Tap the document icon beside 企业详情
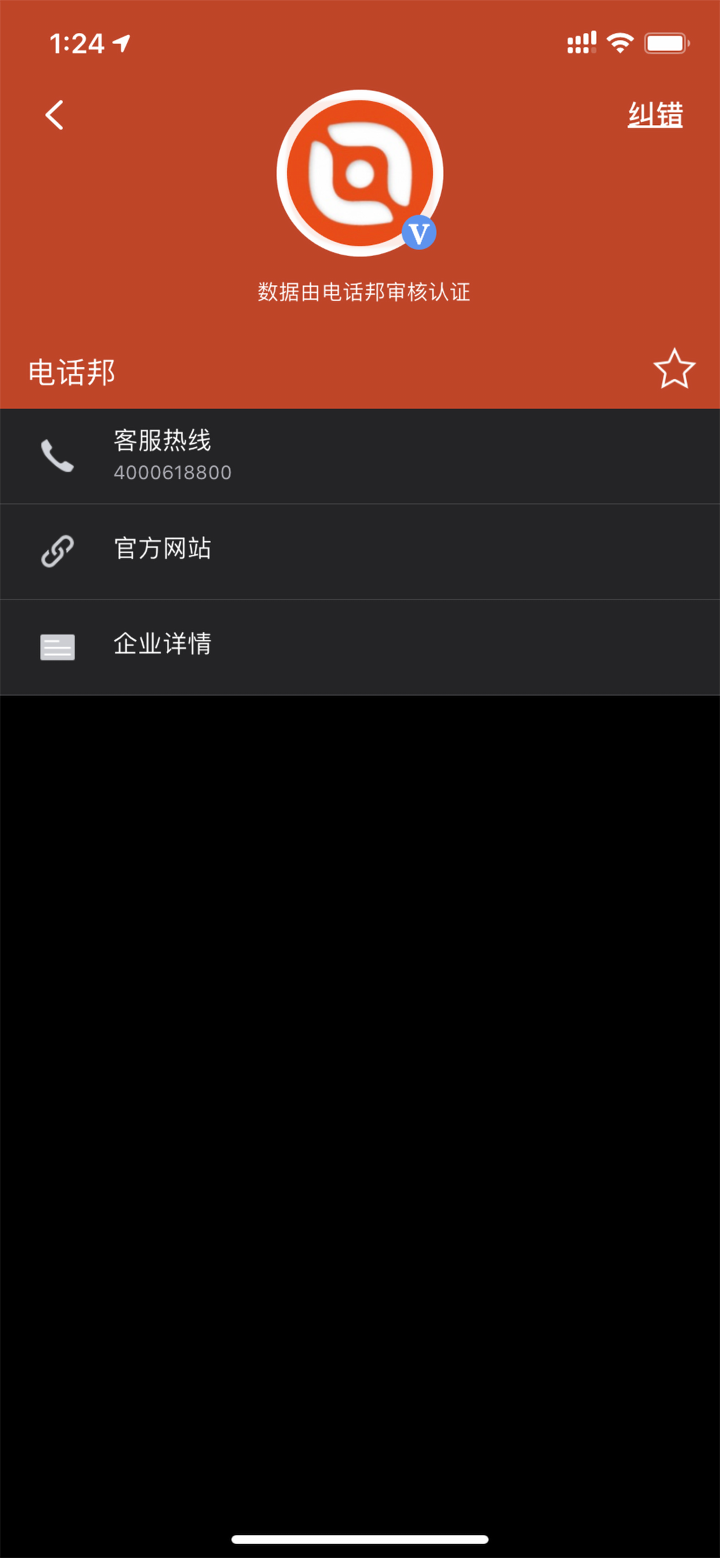Screen dimensions: 720x1558 pyautogui.click(x=57, y=646)
